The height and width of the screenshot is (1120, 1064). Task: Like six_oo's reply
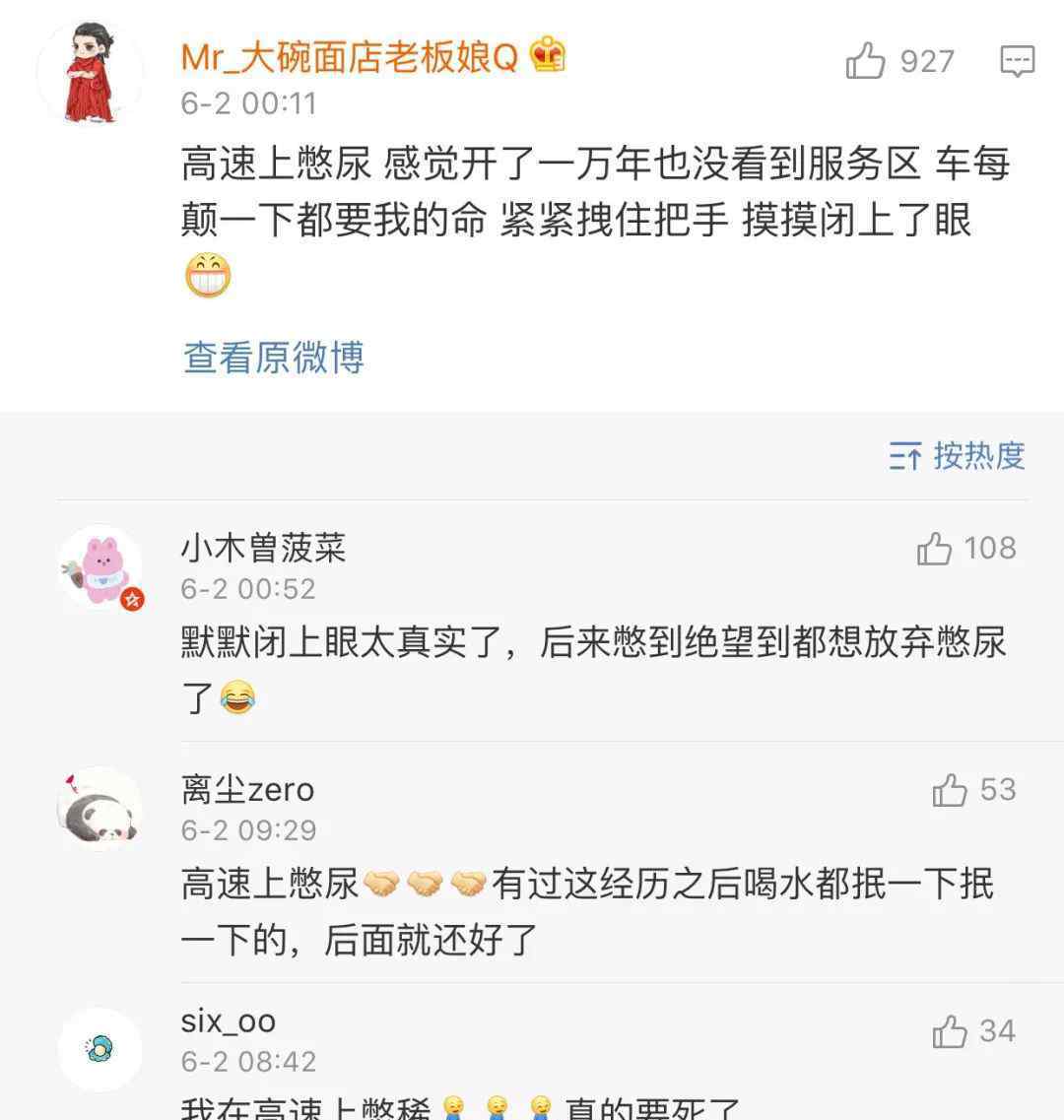[x=951, y=1031]
